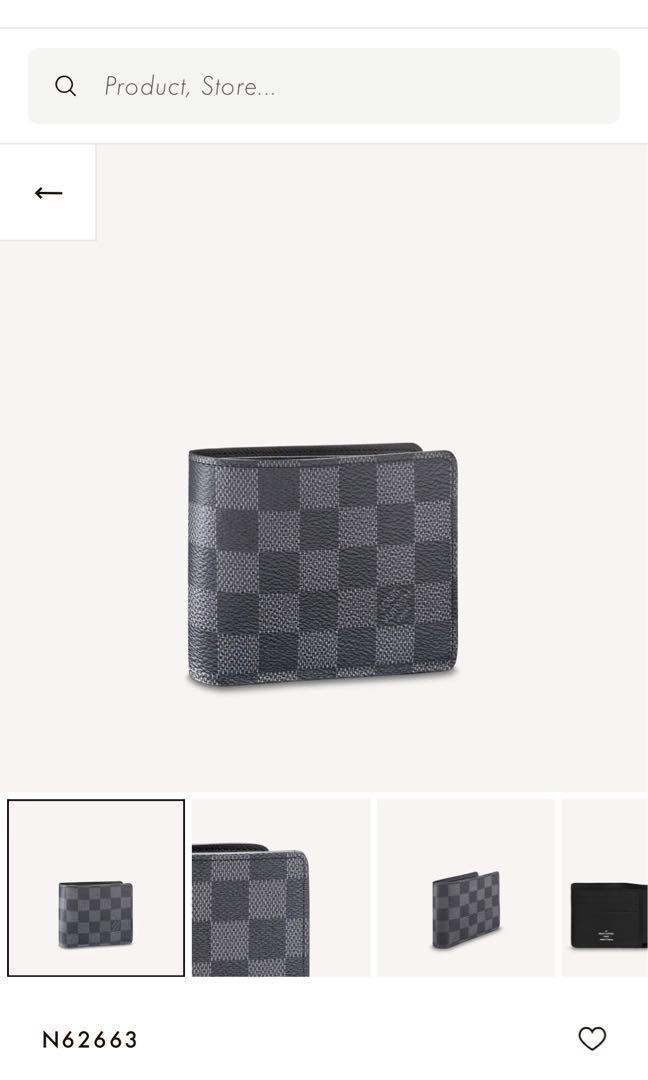
Task: Open the black interior wallet thumbnail
Action: click(605, 888)
